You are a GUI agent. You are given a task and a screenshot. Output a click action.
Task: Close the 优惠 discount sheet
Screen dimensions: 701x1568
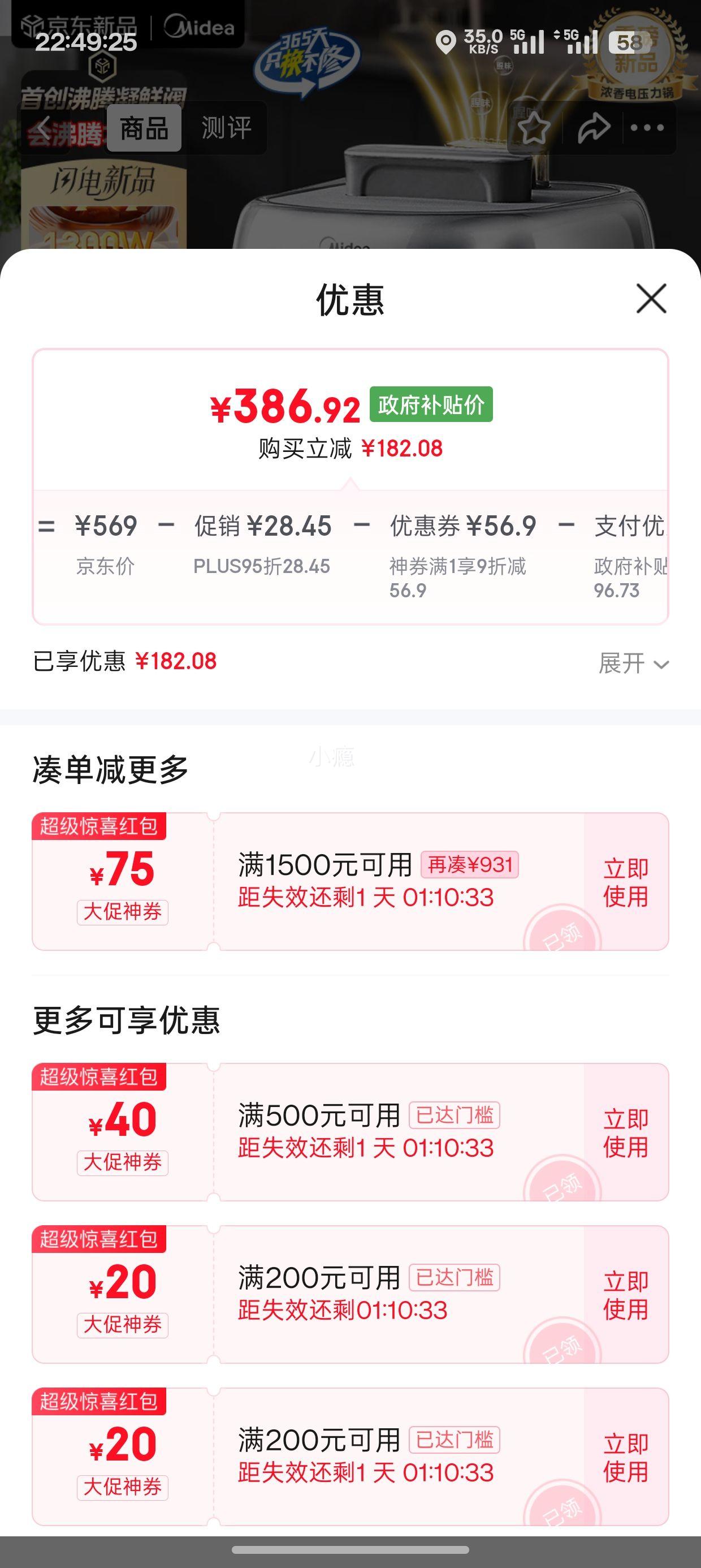651,298
